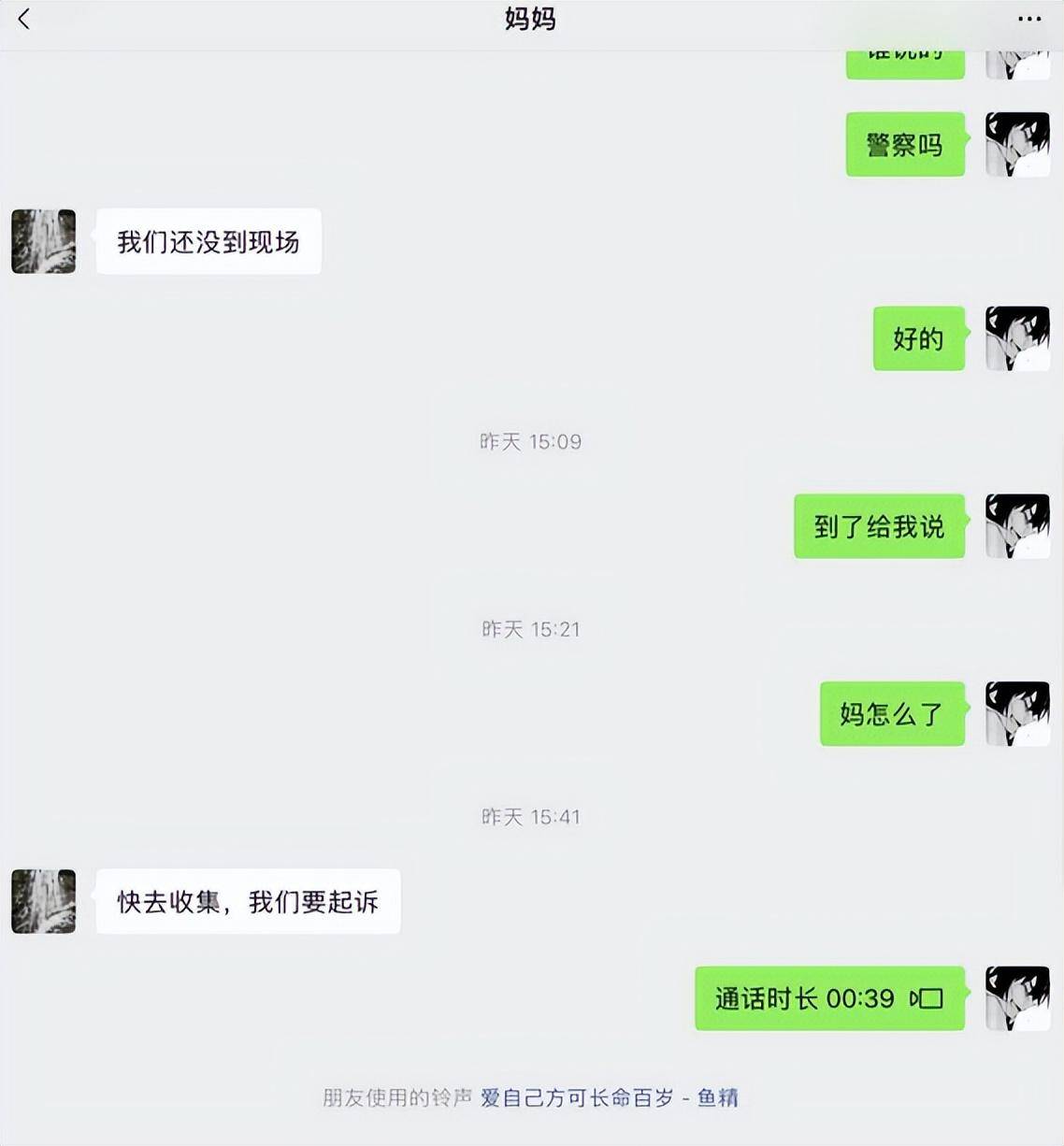Image resolution: width=1064 pixels, height=1146 pixels.
Task: Open my avatar beside 警察吗 message
Action: pos(1017,145)
